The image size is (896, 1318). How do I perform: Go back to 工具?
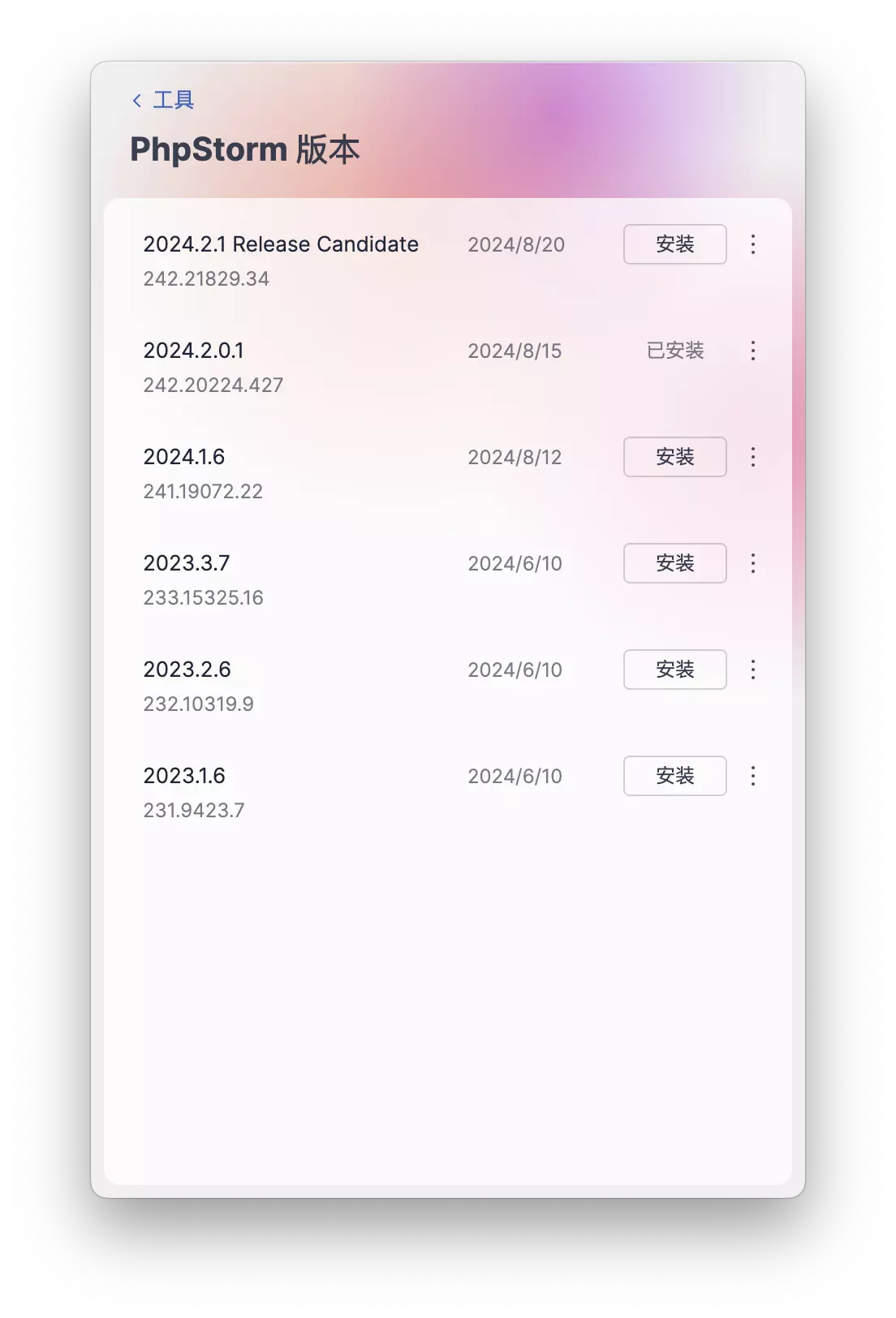[163, 100]
